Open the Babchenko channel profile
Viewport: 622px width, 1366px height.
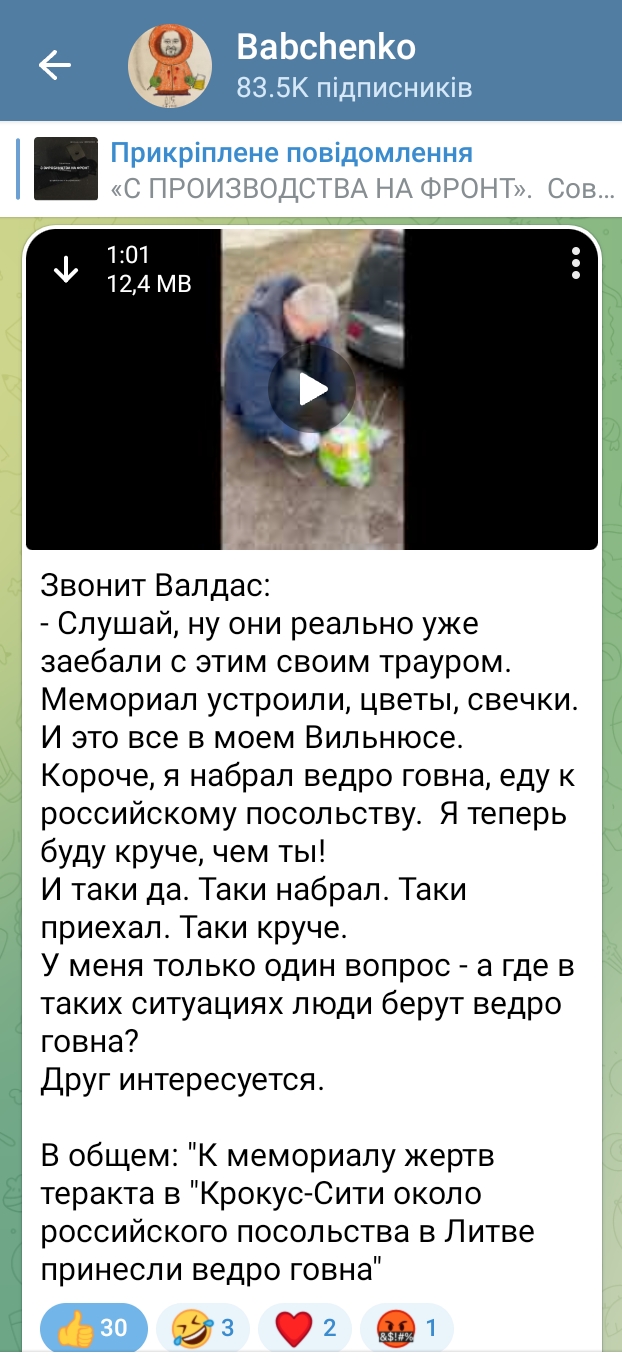tap(326, 64)
